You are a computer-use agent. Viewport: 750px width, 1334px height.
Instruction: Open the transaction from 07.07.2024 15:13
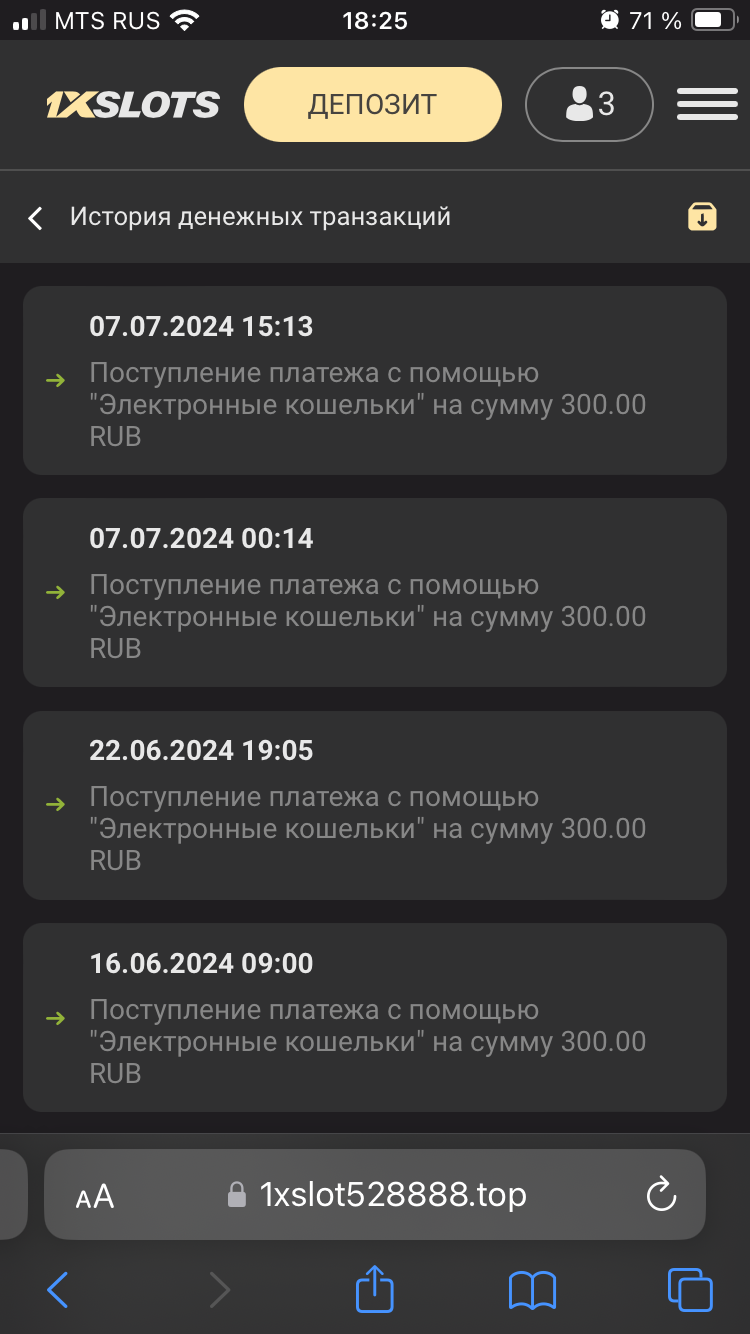(374, 380)
